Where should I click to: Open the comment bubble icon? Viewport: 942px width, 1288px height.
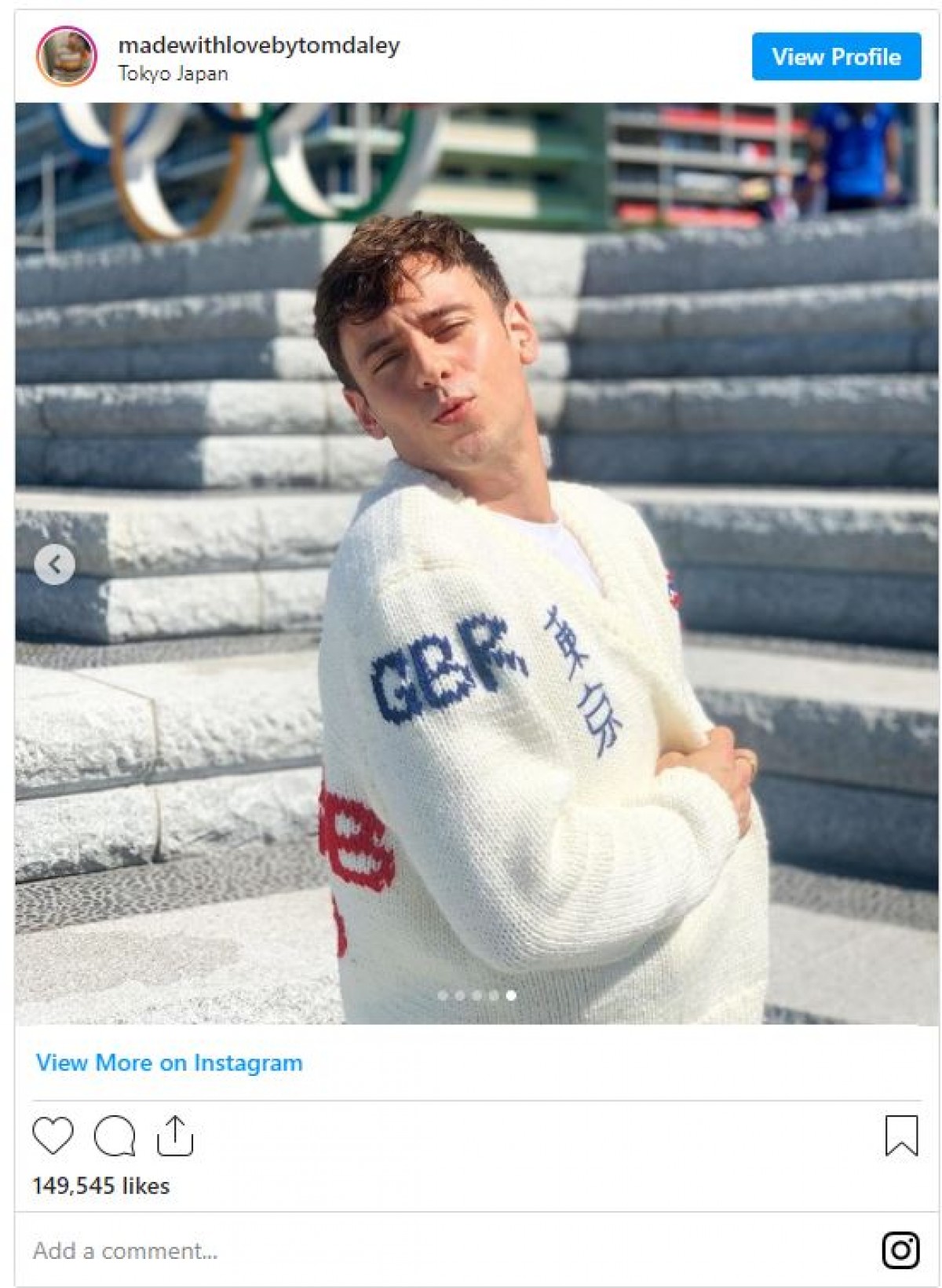coord(115,1136)
